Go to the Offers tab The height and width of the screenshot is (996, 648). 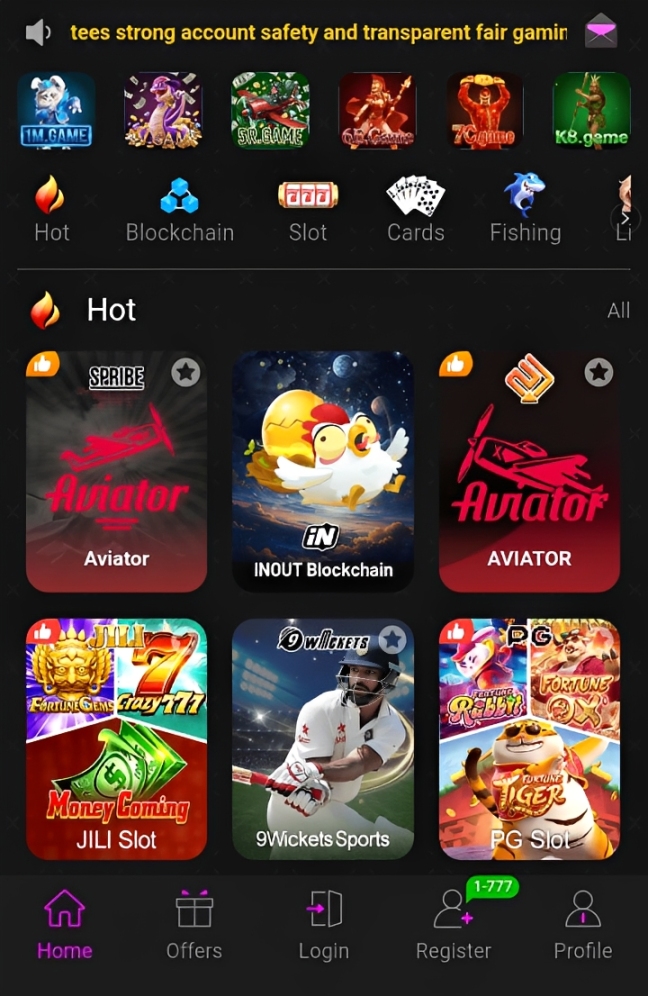pyautogui.click(x=194, y=926)
